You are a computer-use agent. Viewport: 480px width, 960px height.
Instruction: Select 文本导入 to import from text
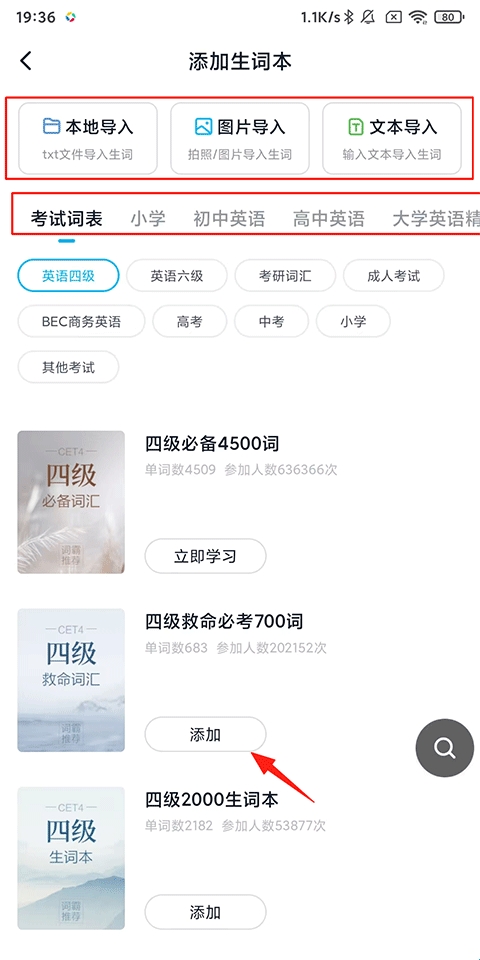click(392, 138)
